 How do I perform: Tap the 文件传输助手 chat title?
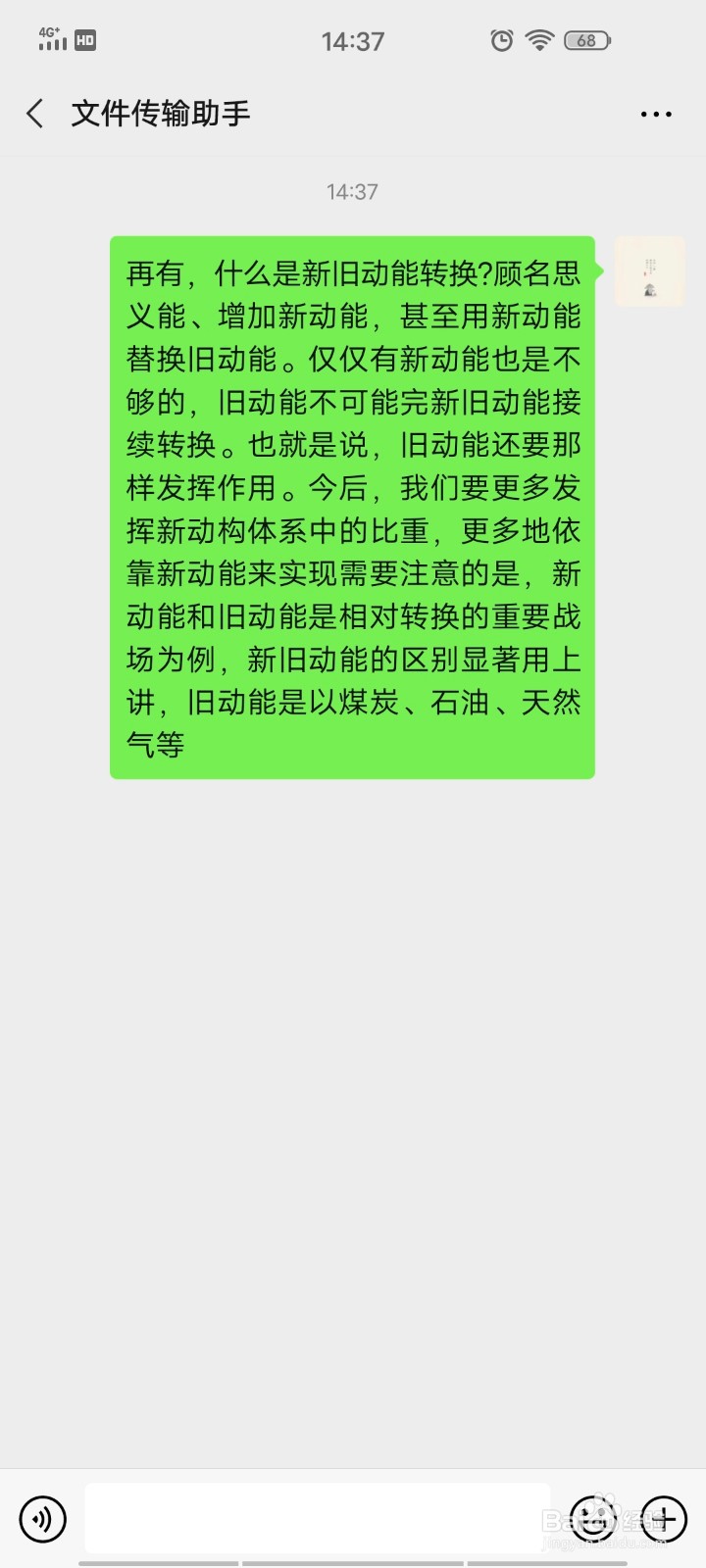[160, 114]
